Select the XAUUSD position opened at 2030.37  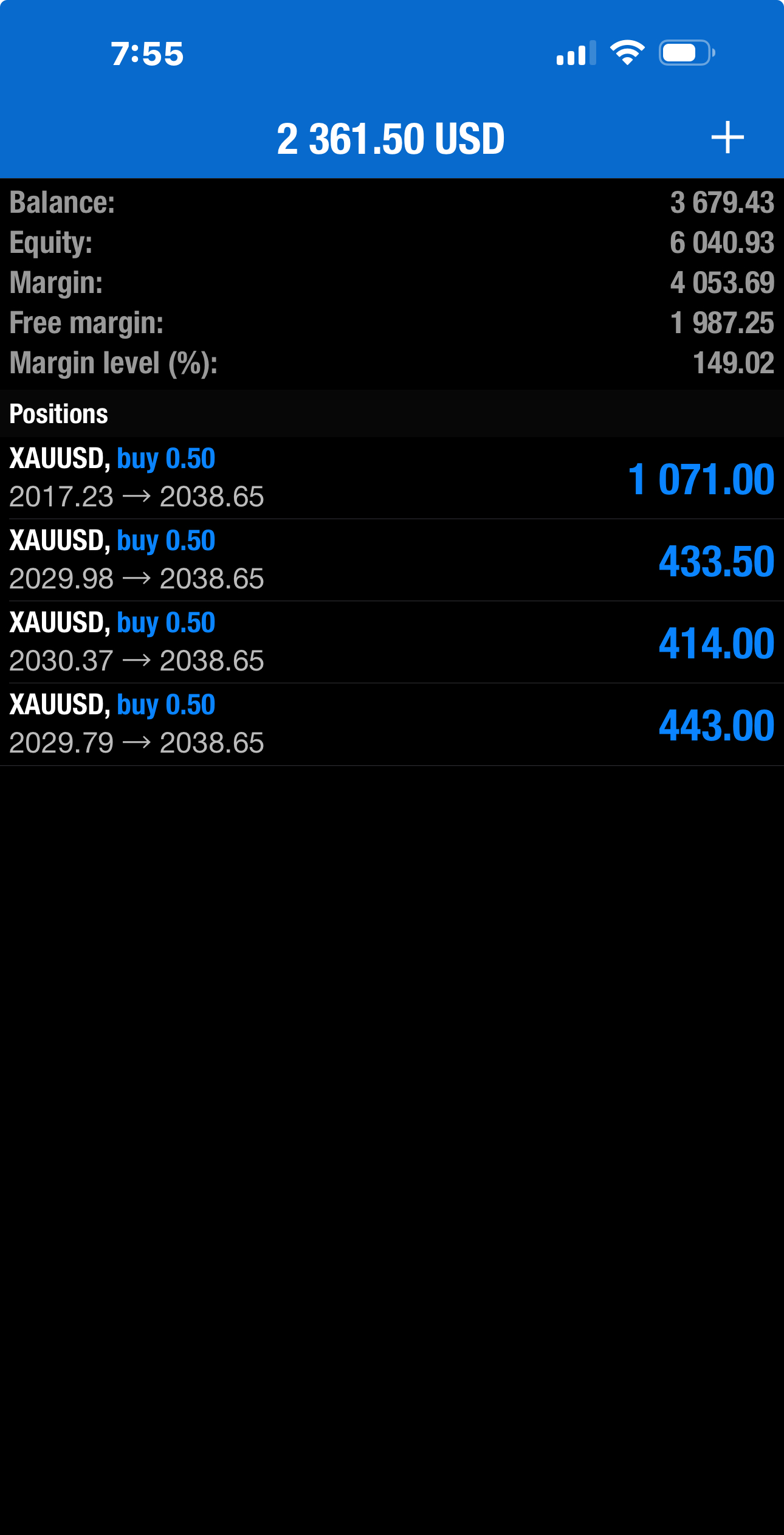click(243, 641)
